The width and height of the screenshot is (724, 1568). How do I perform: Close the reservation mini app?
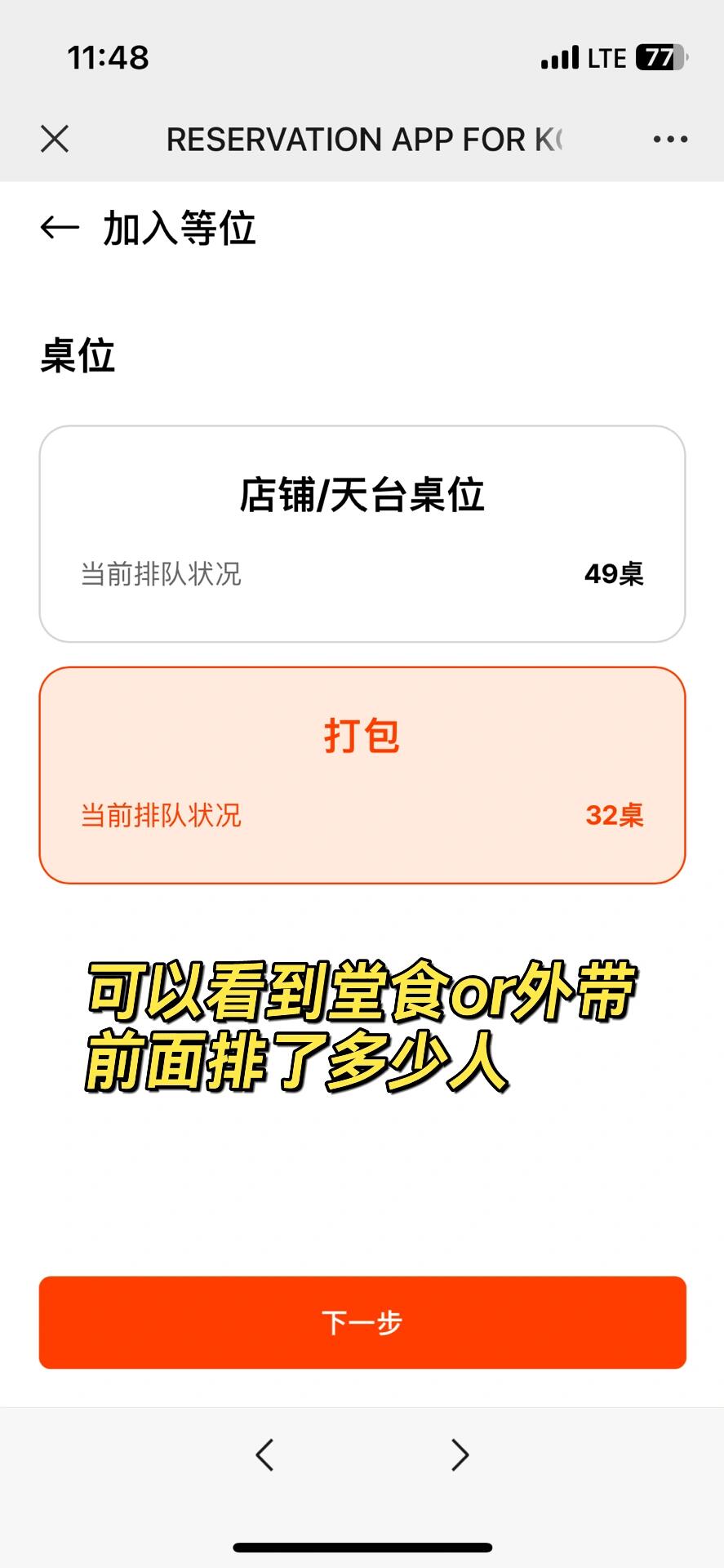point(55,139)
